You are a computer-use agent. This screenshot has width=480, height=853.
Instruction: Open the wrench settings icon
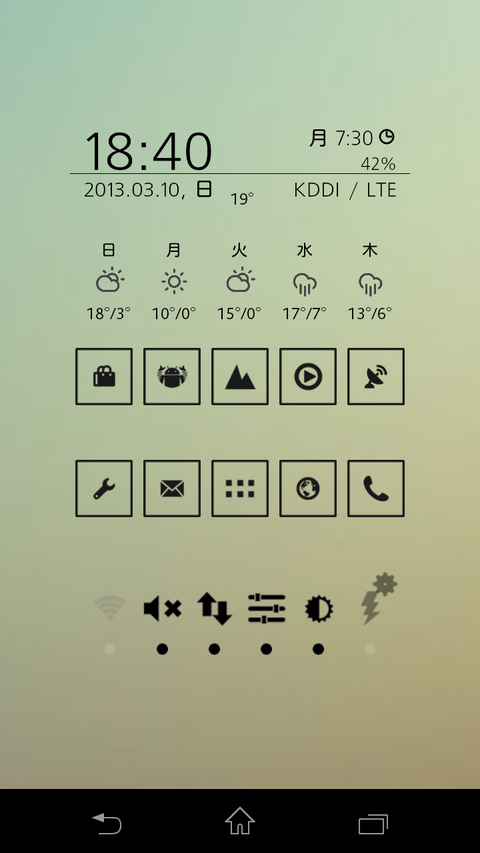click(x=104, y=489)
